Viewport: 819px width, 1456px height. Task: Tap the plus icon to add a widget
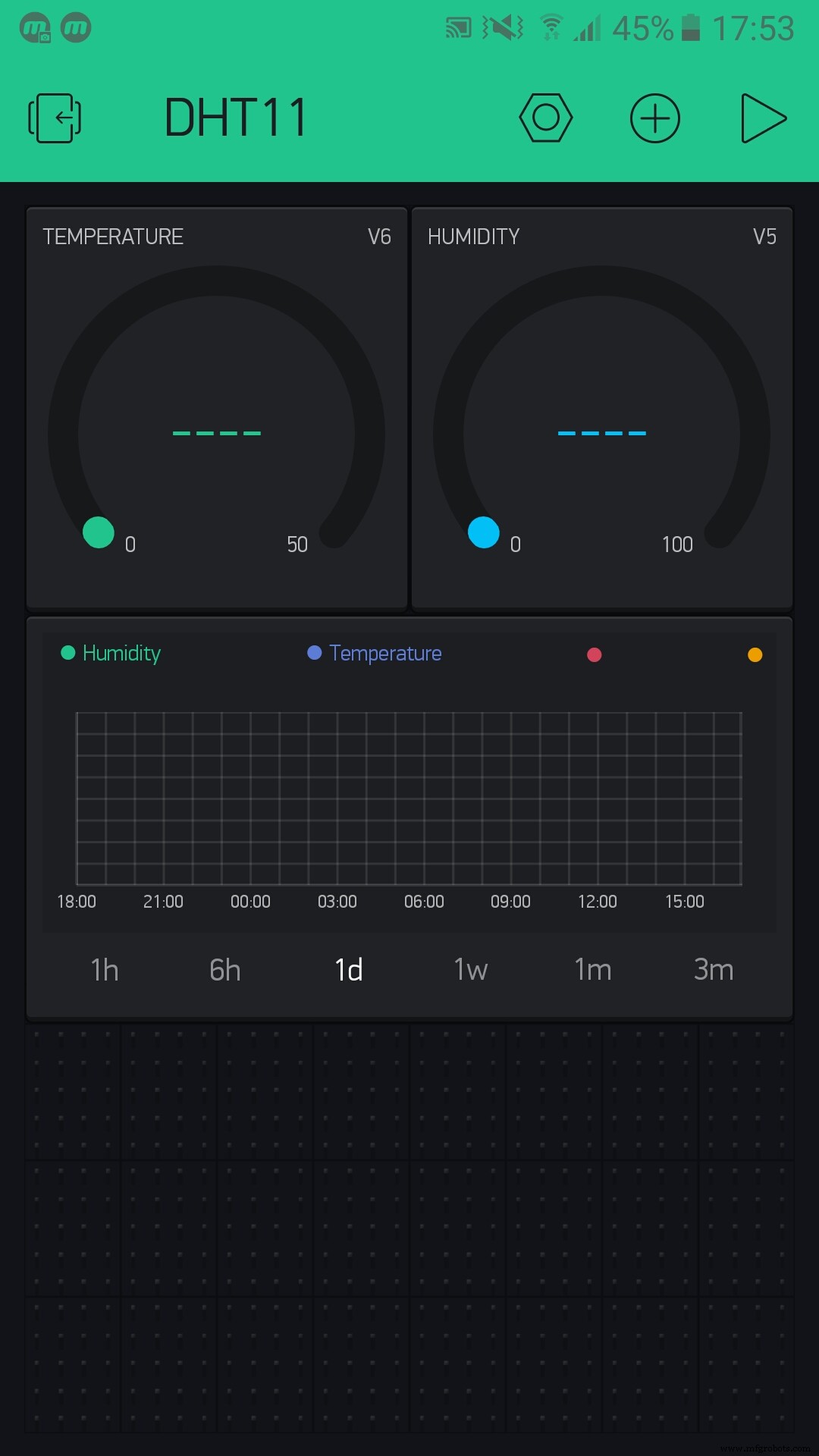click(x=655, y=118)
